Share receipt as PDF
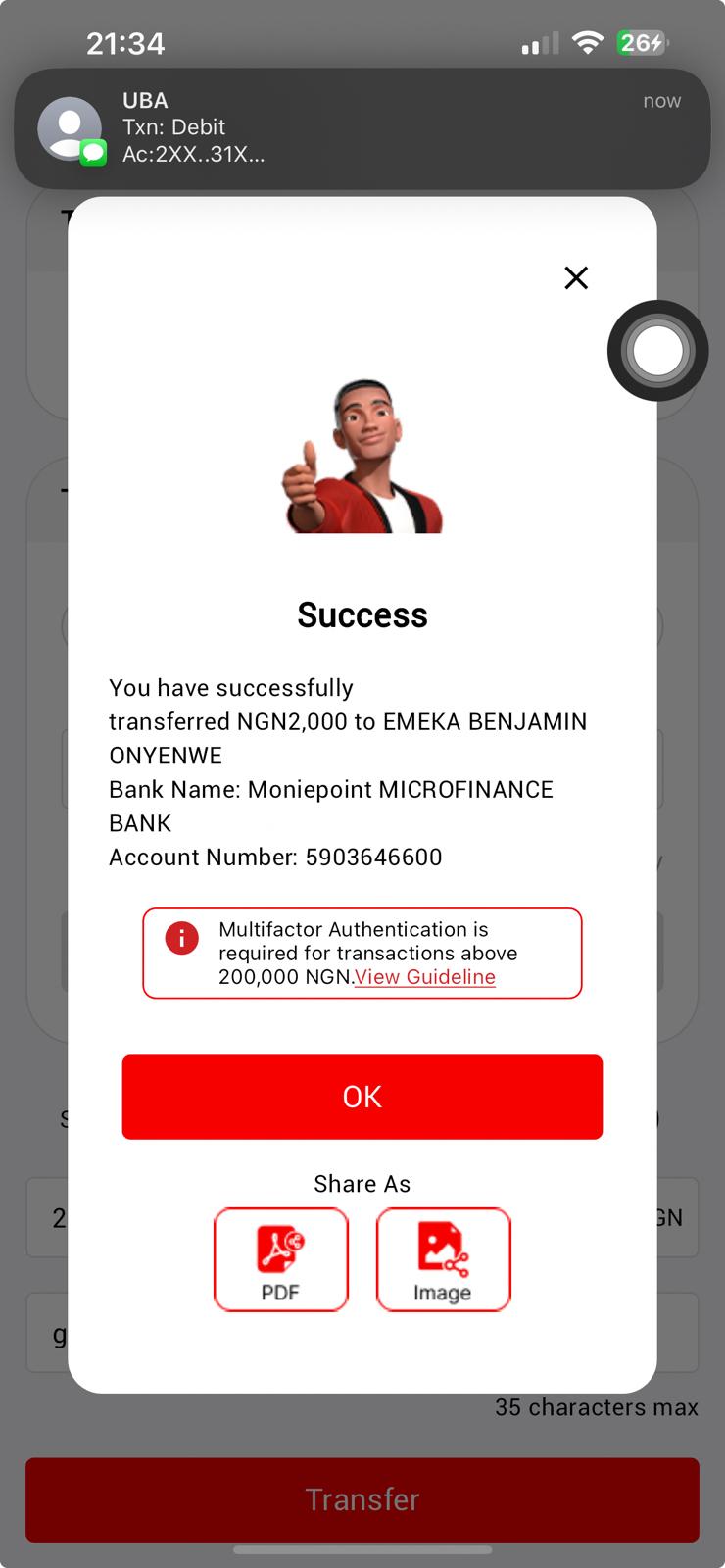Image resolution: width=725 pixels, height=1568 pixels. (x=281, y=1259)
